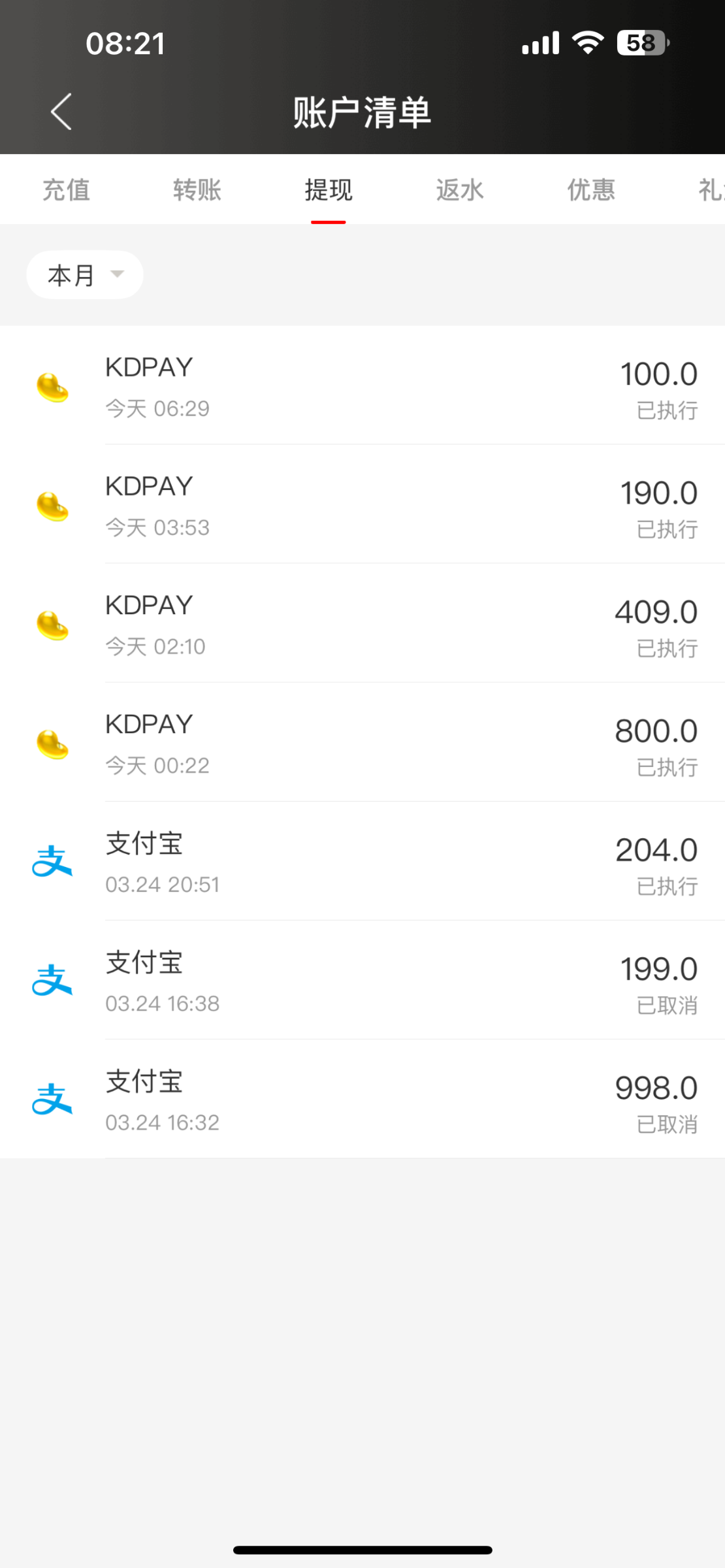Go back from 账户清单 page

[x=61, y=112]
